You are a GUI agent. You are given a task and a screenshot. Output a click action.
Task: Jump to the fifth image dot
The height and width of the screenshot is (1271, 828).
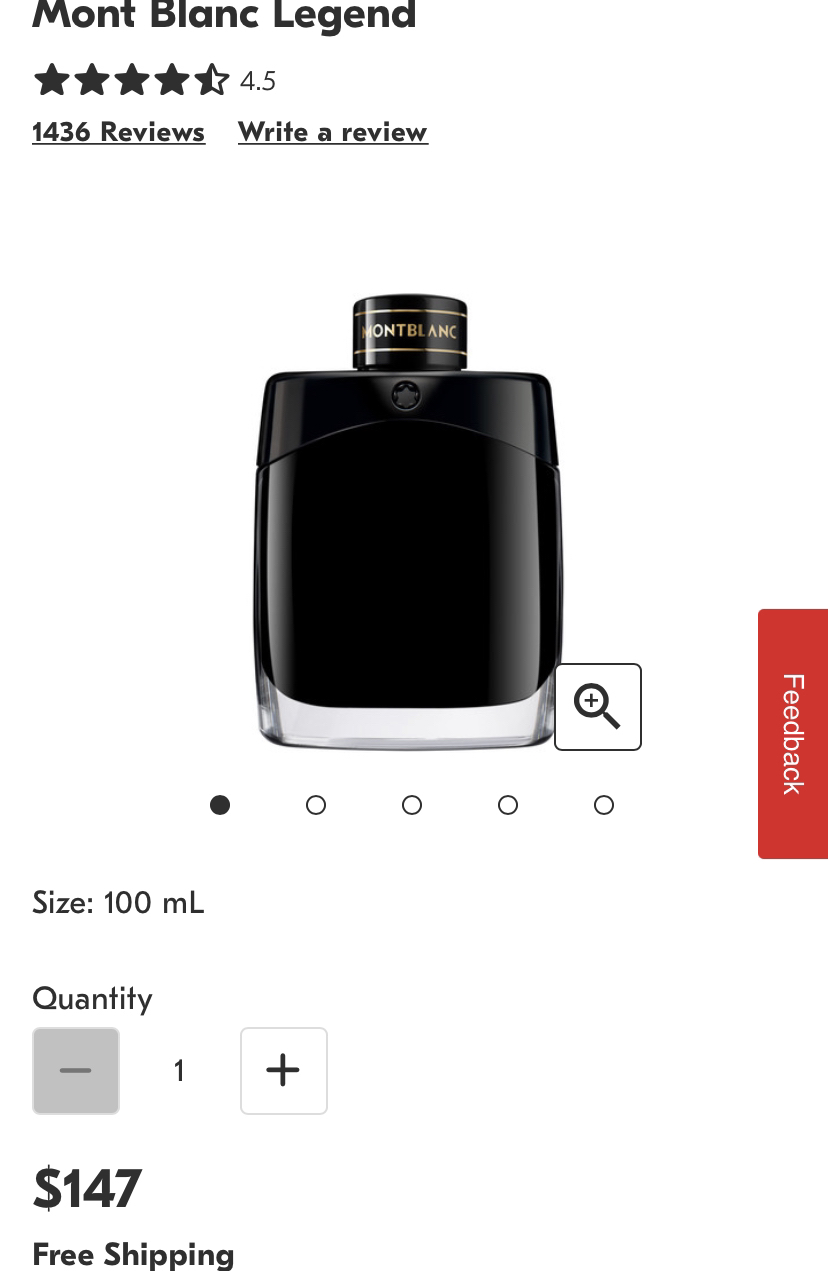click(x=604, y=805)
